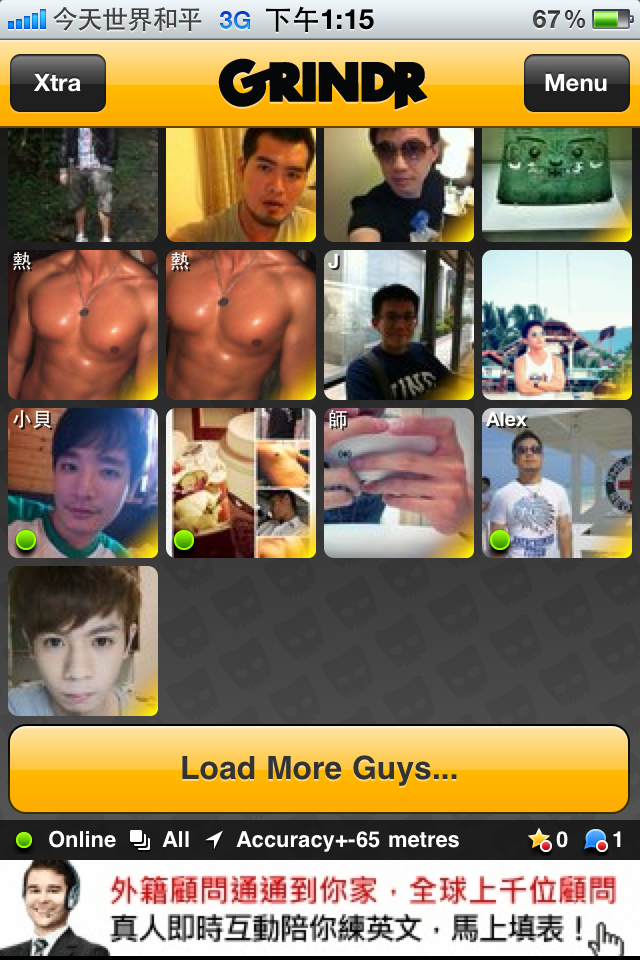View the profile named 小貝

[83, 483]
